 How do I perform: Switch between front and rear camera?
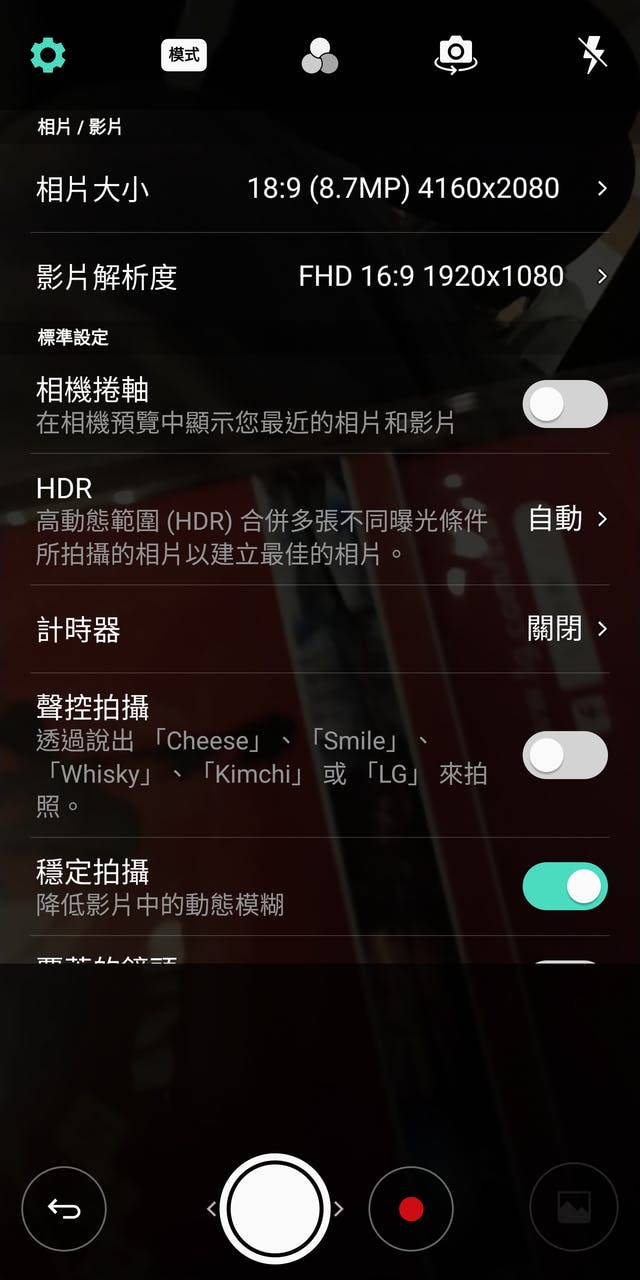click(456, 54)
